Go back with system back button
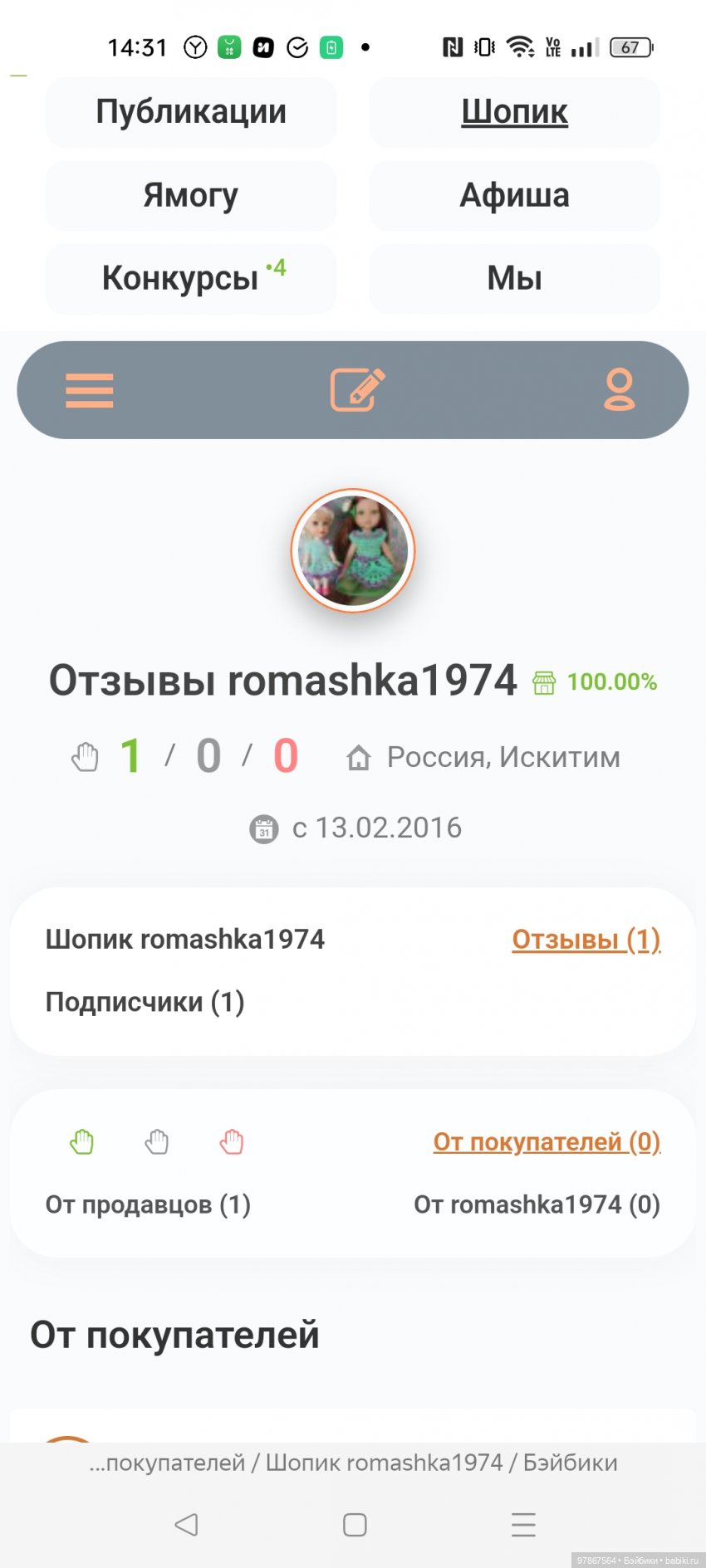The height and width of the screenshot is (1568, 706). [186, 1524]
